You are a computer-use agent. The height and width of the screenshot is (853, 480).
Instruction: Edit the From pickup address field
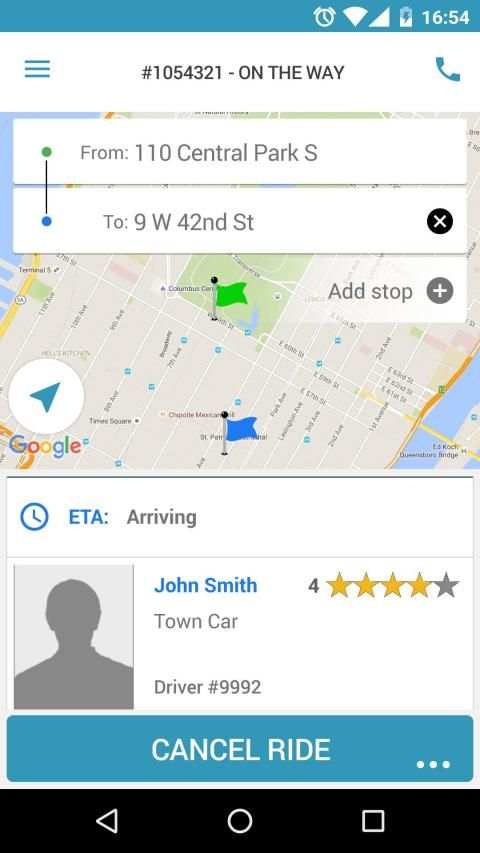[x=239, y=152]
